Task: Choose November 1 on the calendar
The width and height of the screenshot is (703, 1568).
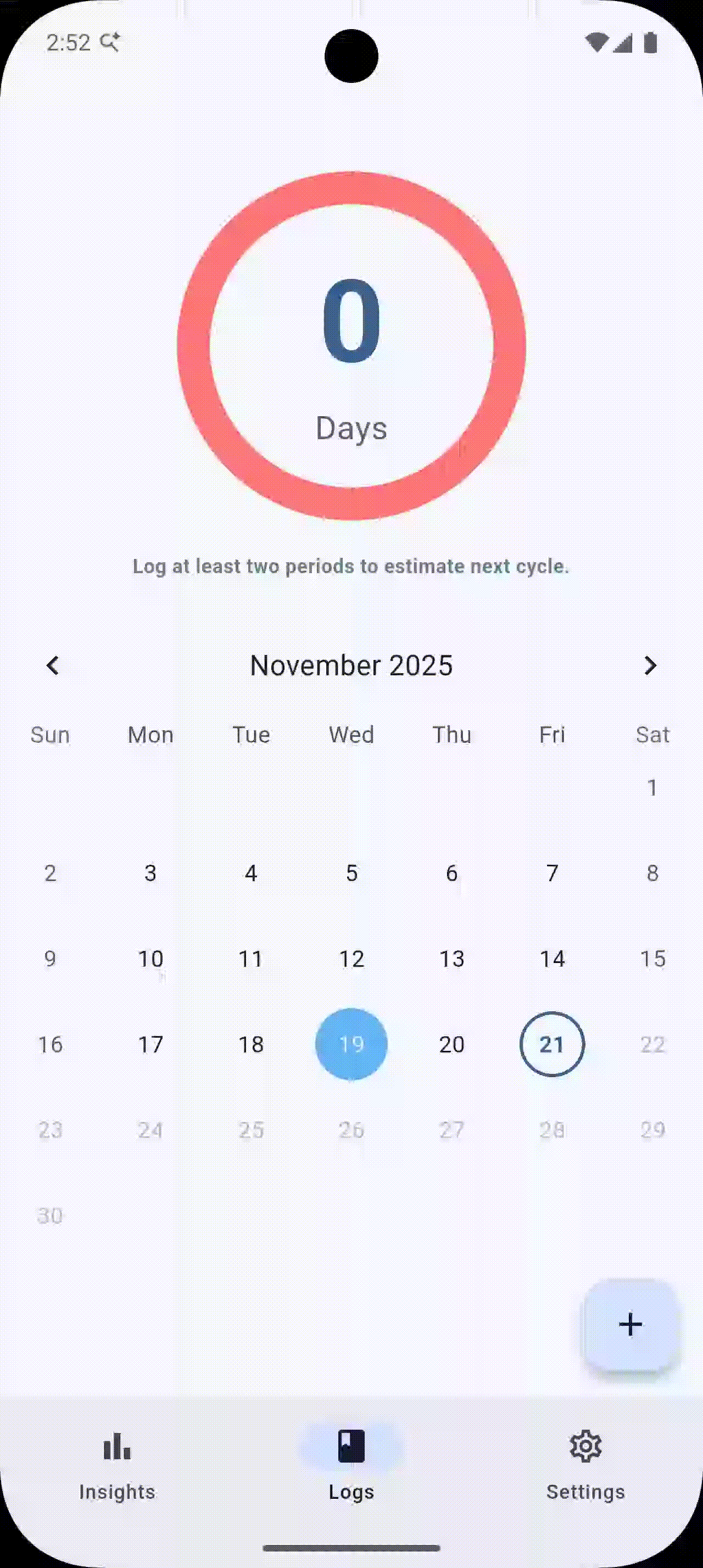Action: [652, 788]
